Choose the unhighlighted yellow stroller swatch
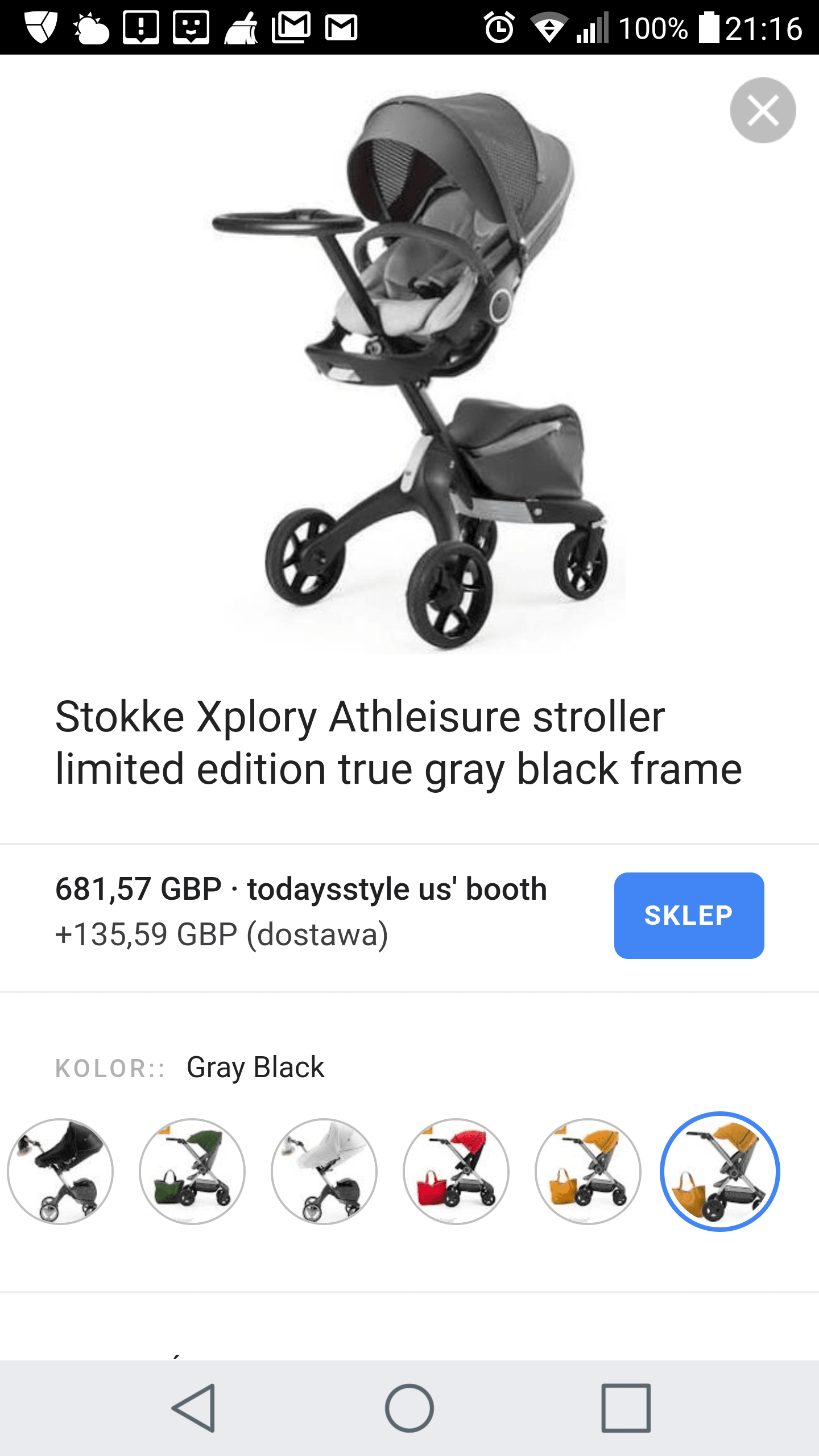The image size is (819, 1456). (x=588, y=1172)
